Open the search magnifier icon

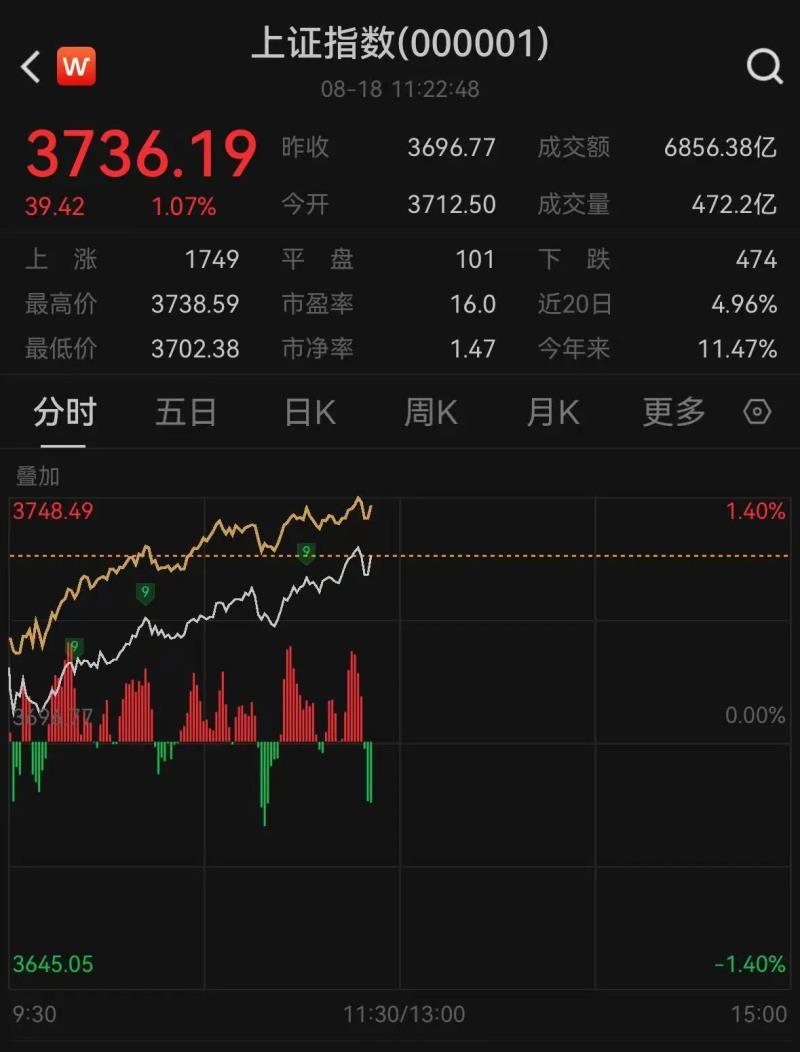pyautogui.click(x=765, y=67)
